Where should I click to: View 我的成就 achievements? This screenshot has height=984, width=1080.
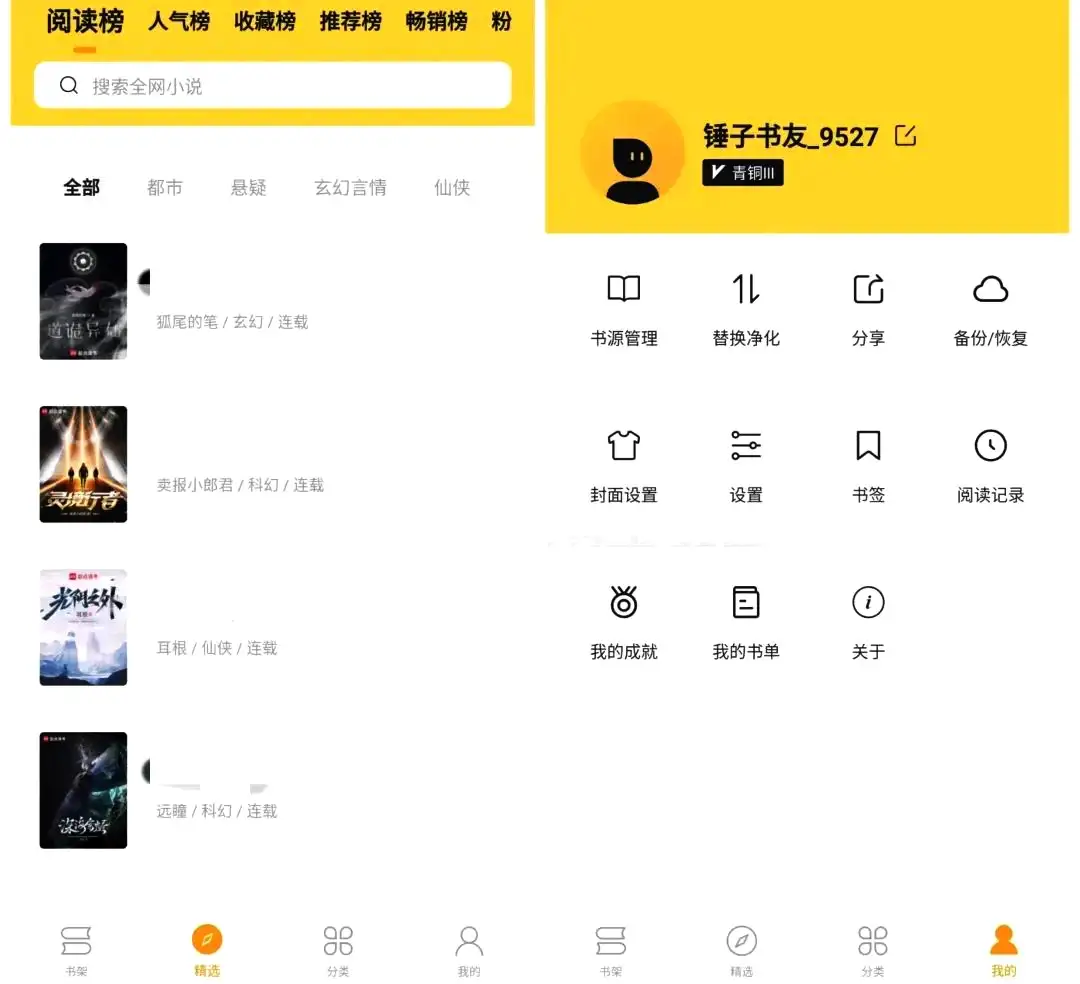point(624,622)
